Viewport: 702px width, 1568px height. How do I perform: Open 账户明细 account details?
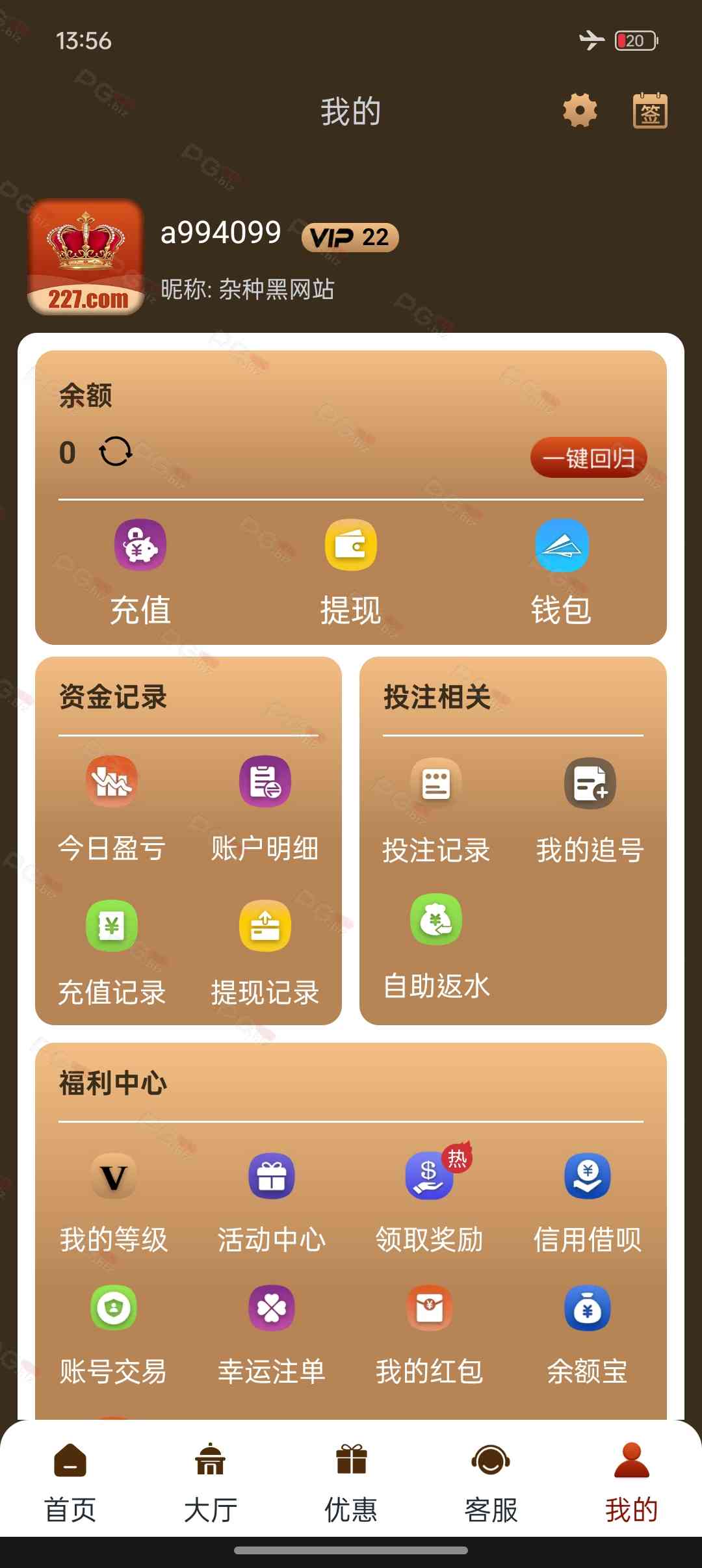point(265,807)
